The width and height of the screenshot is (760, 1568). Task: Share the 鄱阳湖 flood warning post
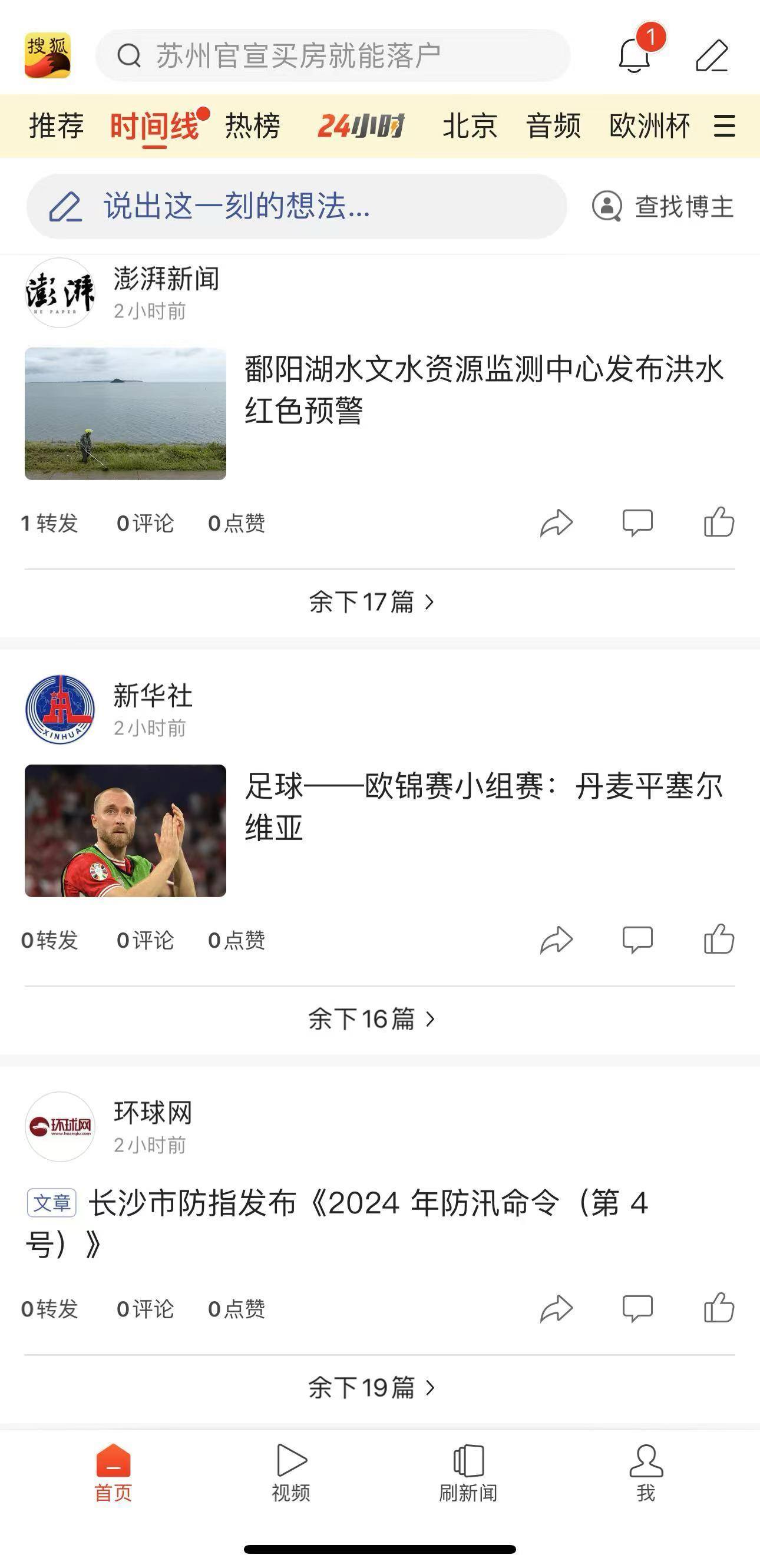557,522
